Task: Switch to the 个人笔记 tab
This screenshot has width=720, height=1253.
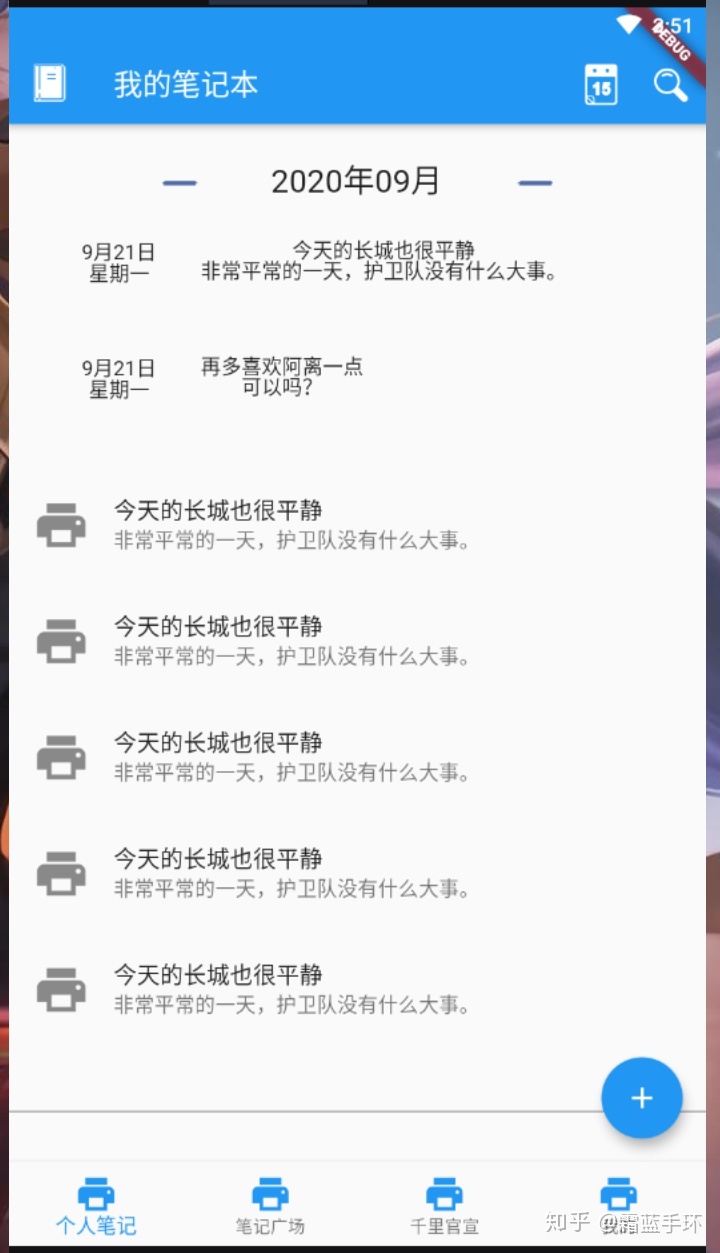Action: 96,1206
